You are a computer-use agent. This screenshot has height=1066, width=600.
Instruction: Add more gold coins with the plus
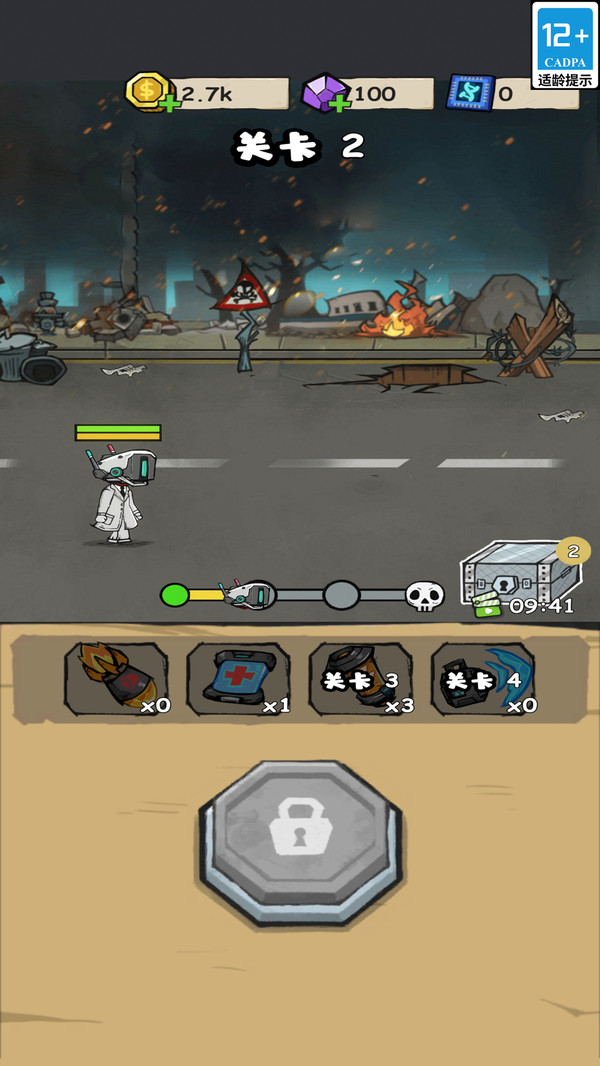tap(170, 105)
